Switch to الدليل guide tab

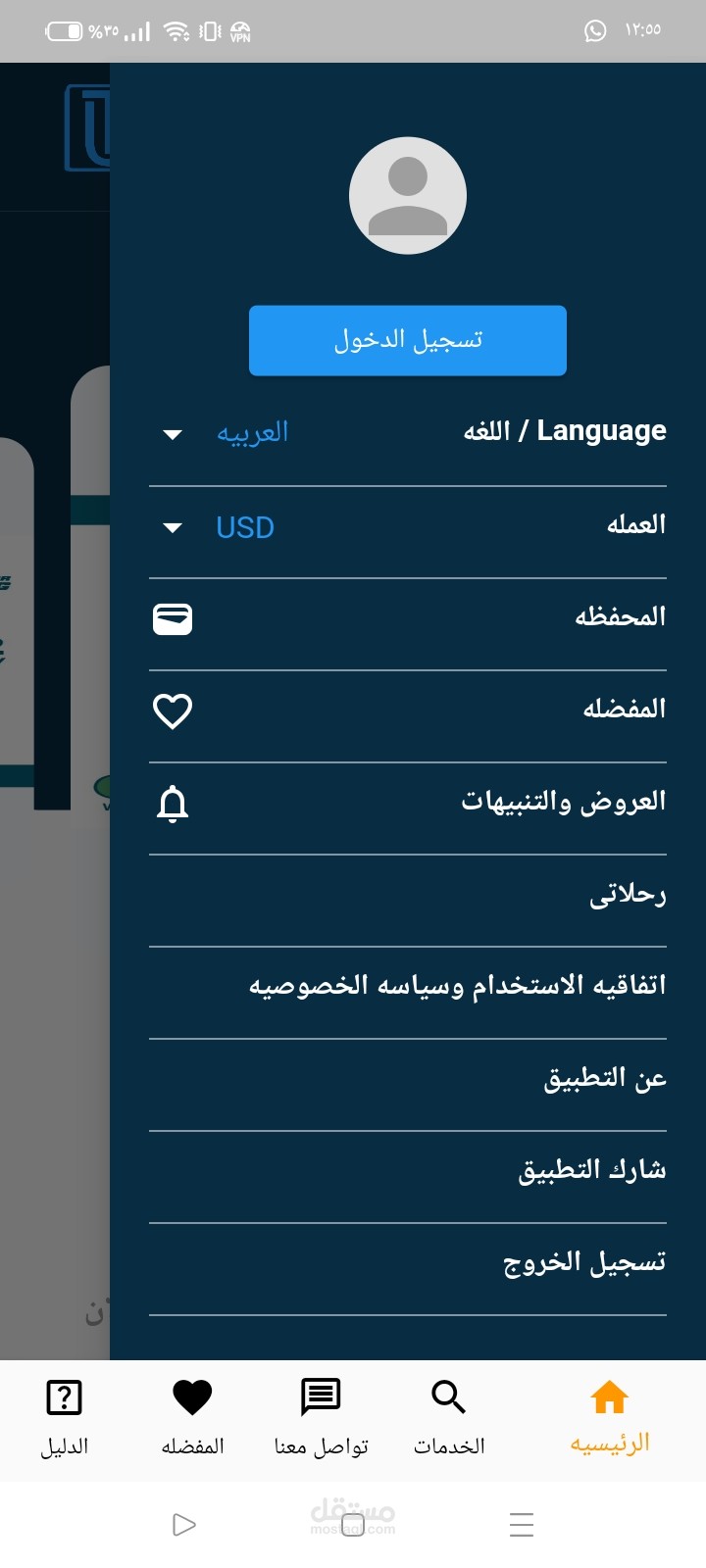[65, 1417]
